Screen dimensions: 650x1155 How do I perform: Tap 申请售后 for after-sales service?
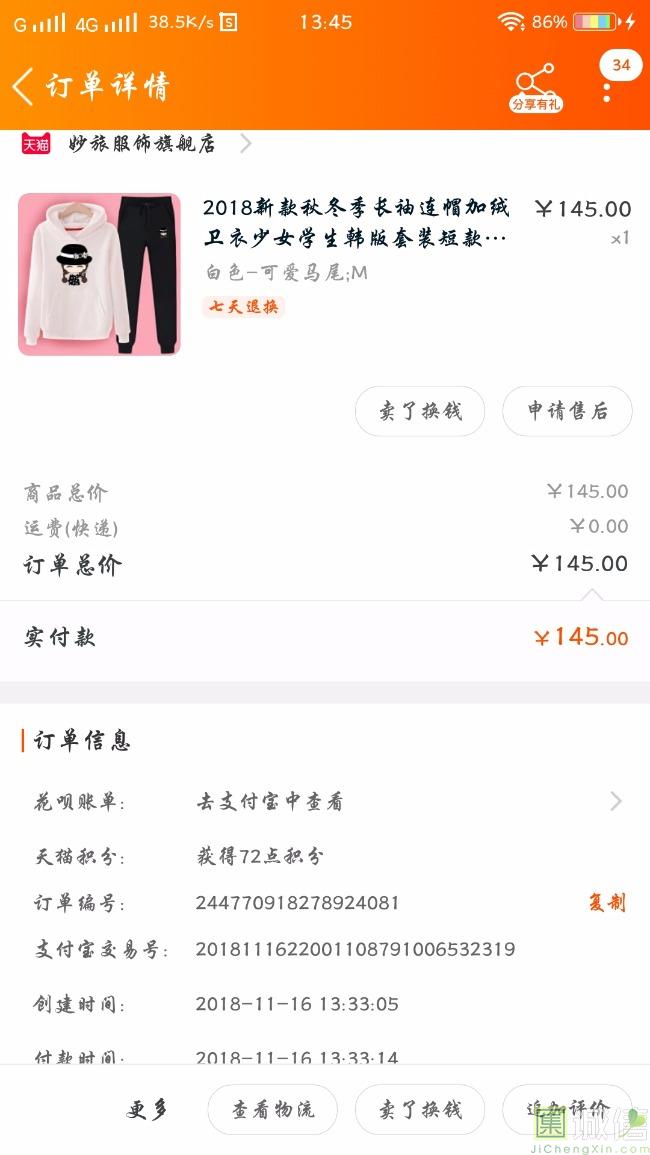[567, 411]
